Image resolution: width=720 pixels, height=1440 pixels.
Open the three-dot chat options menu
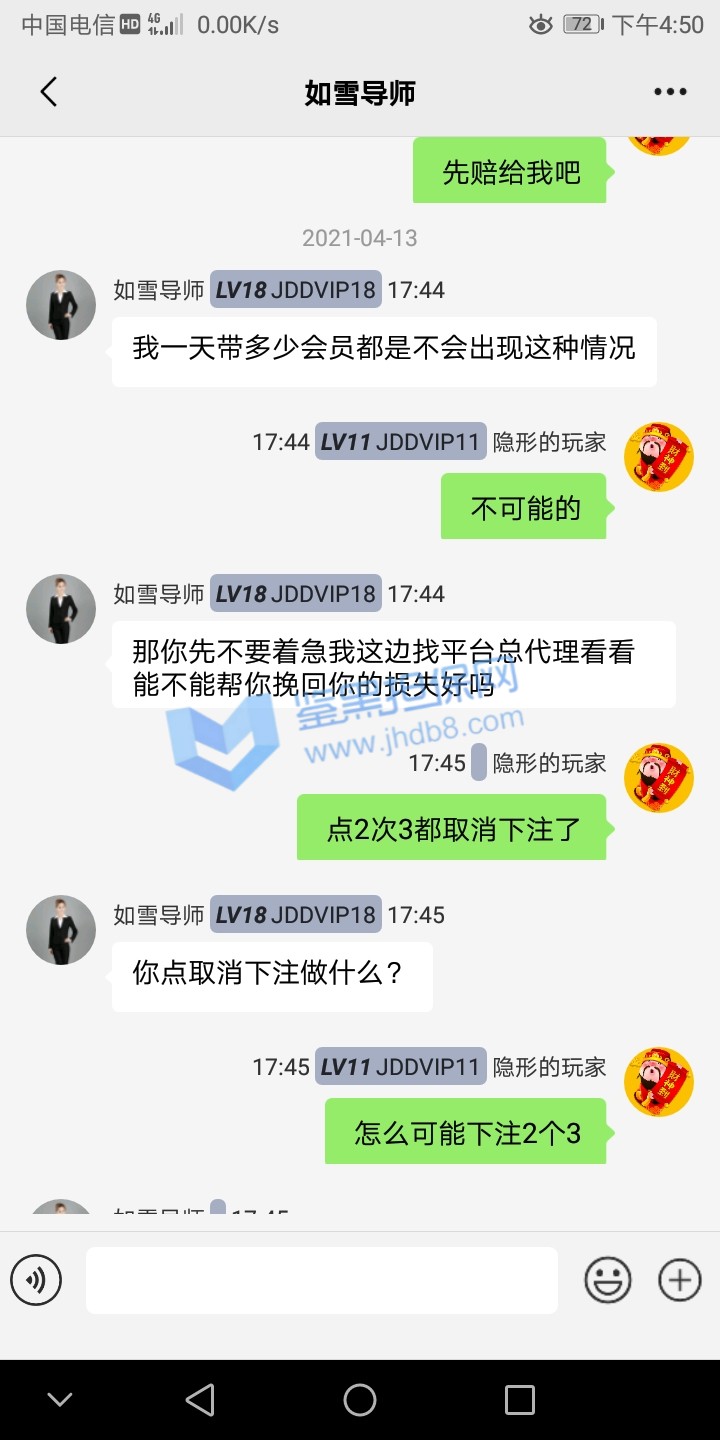click(670, 93)
